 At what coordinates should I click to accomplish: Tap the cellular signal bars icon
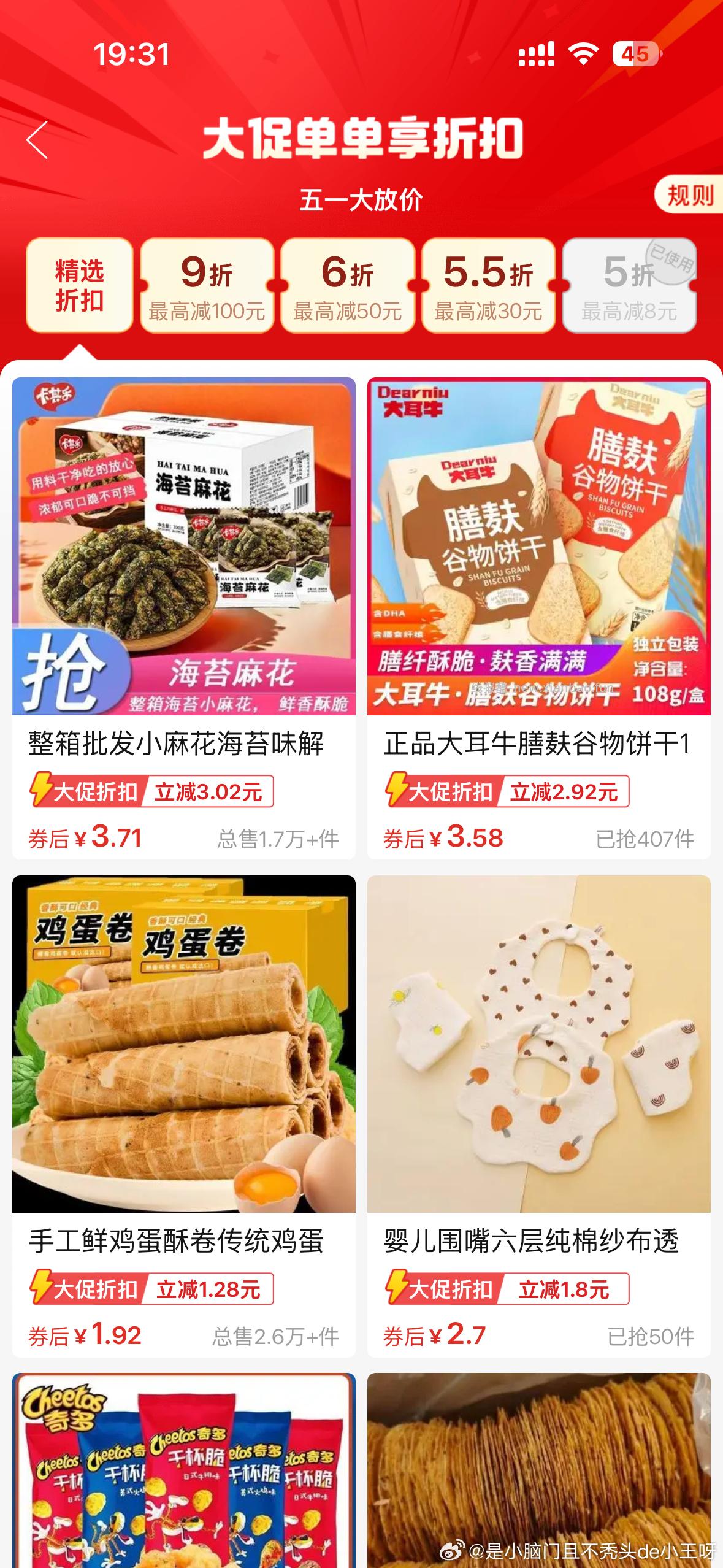(535, 55)
